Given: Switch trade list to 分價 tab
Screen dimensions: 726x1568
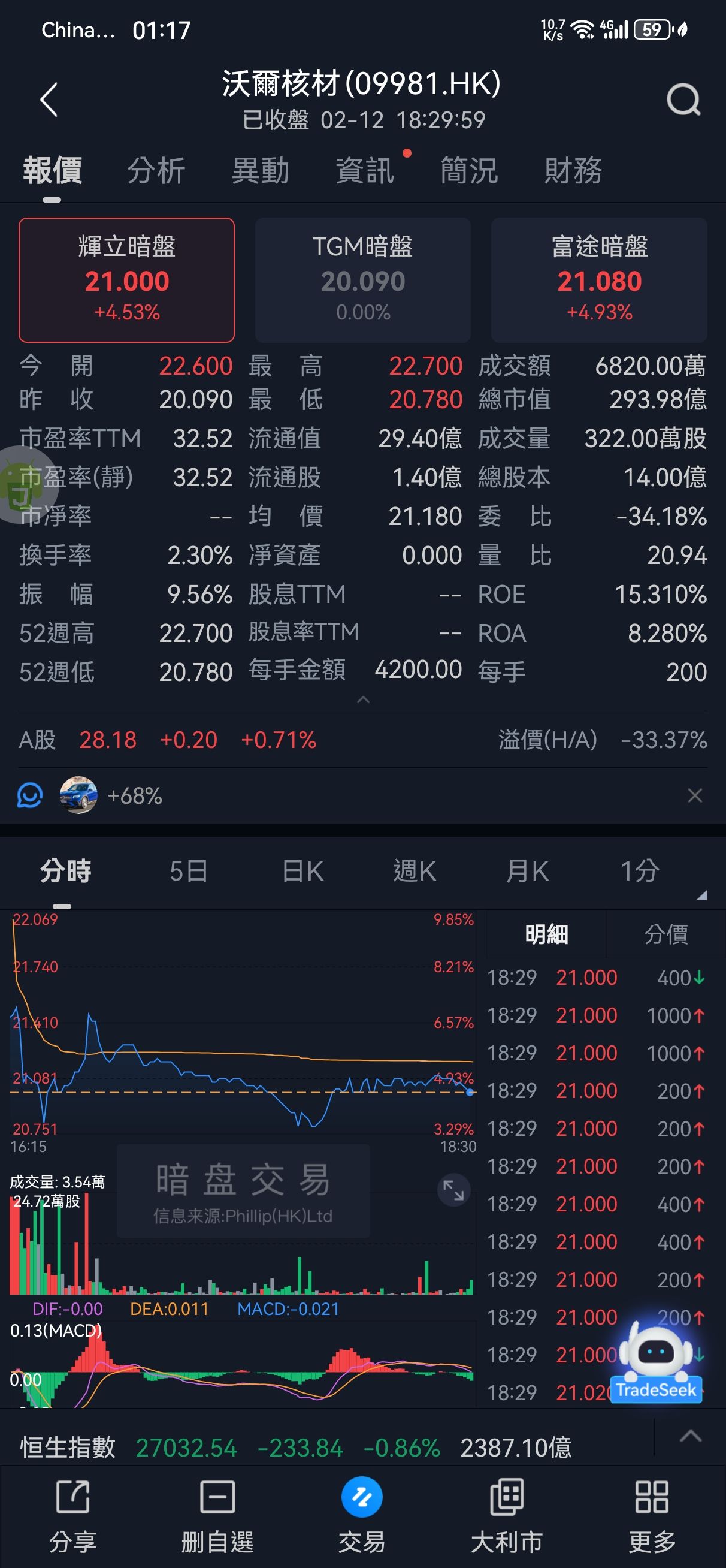Looking at the screenshot, I should 665,934.
